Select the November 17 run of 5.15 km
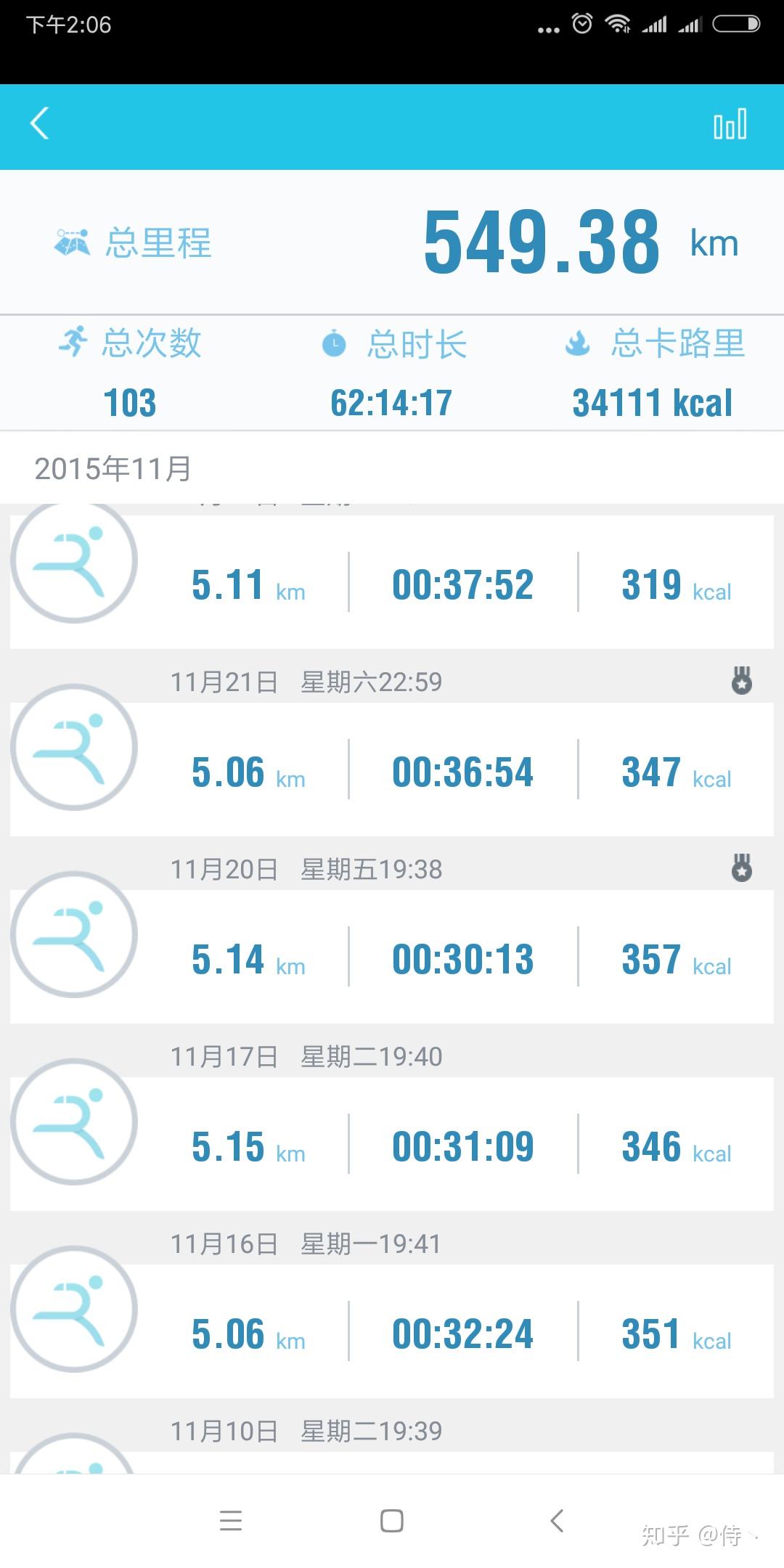This screenshot has width=784, height=1568. coord(392,1145)
